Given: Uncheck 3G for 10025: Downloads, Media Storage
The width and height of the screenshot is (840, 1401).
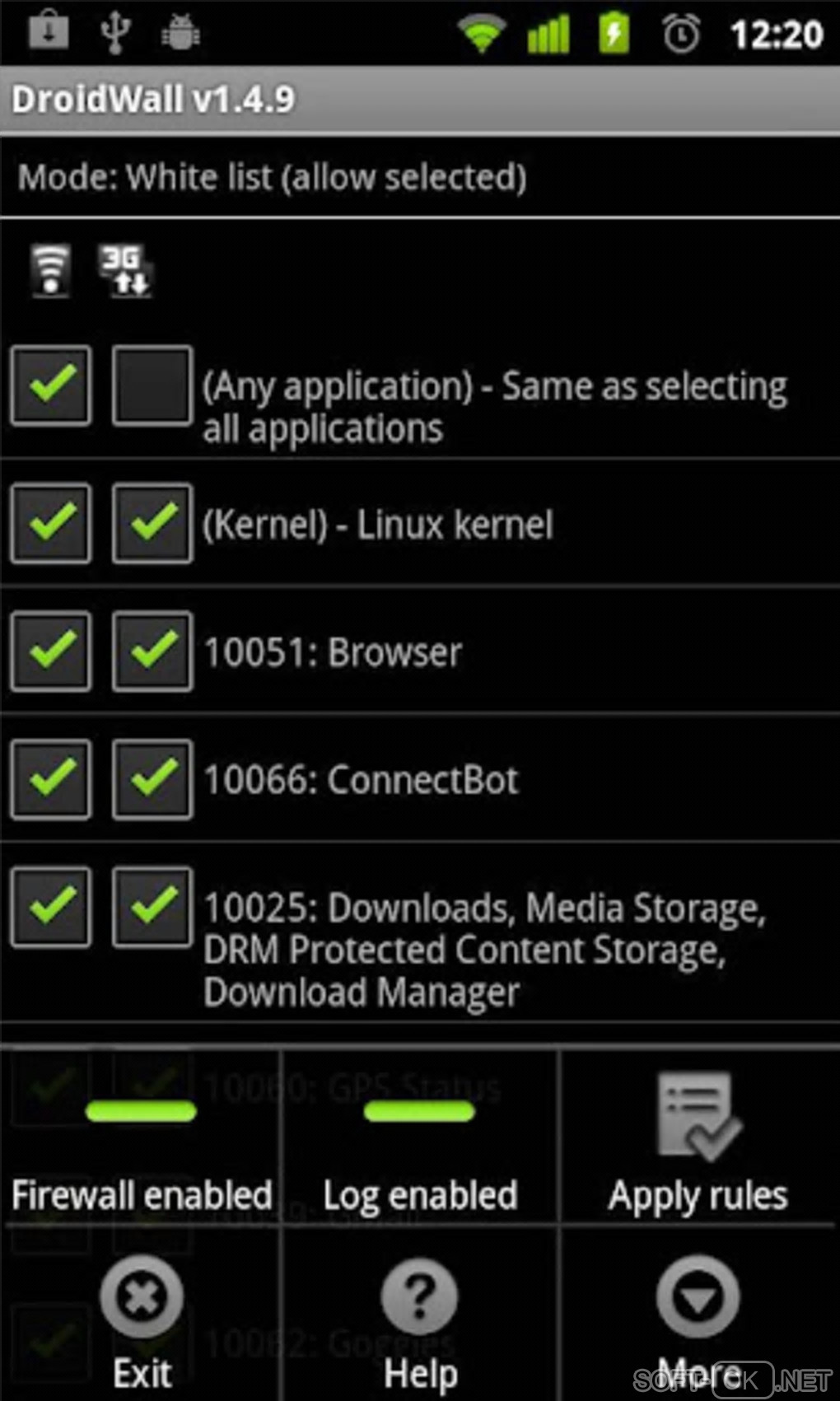Looking at the screenshot, I should pos(152,907).
